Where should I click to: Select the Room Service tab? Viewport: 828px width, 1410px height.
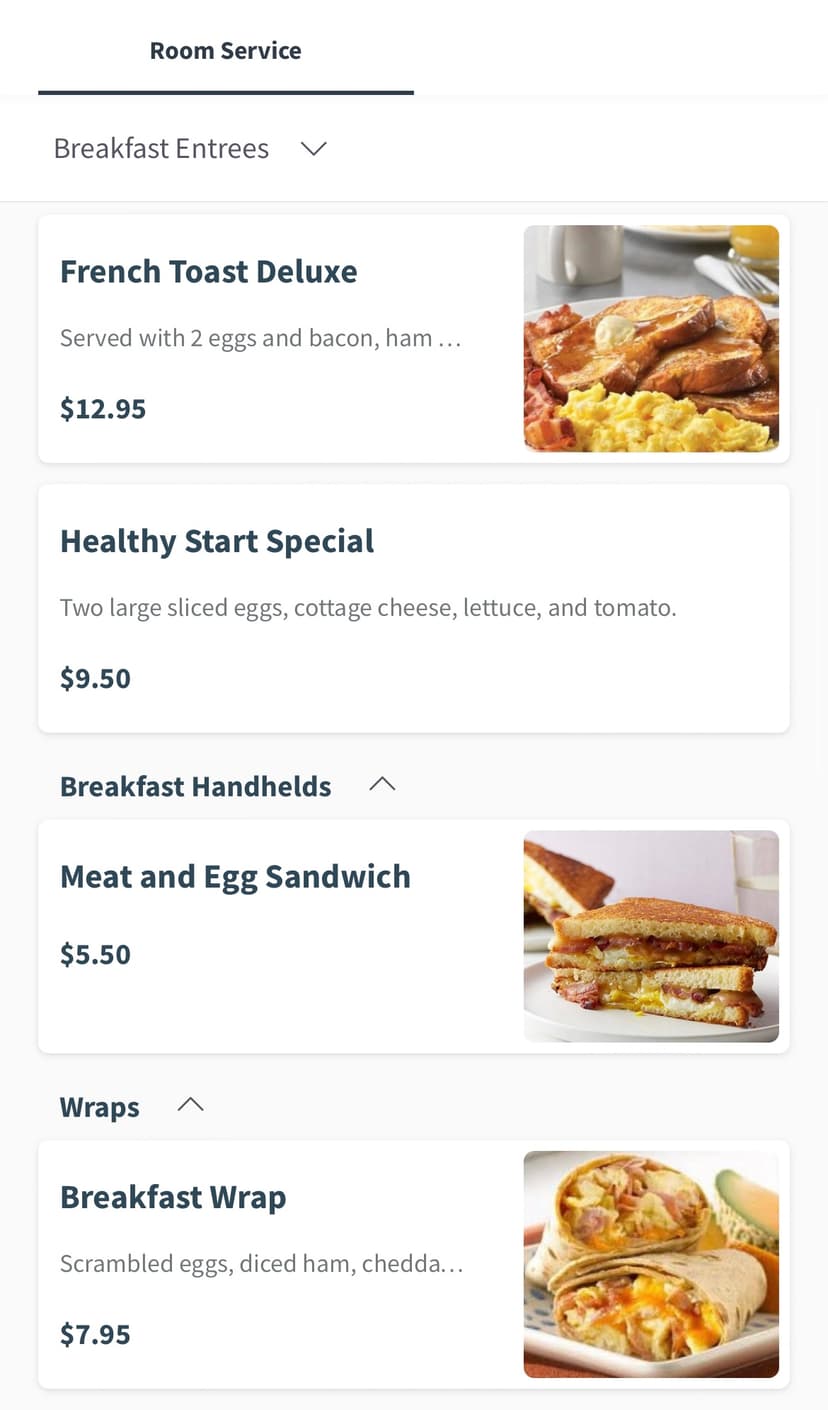(x=225, y=51)
